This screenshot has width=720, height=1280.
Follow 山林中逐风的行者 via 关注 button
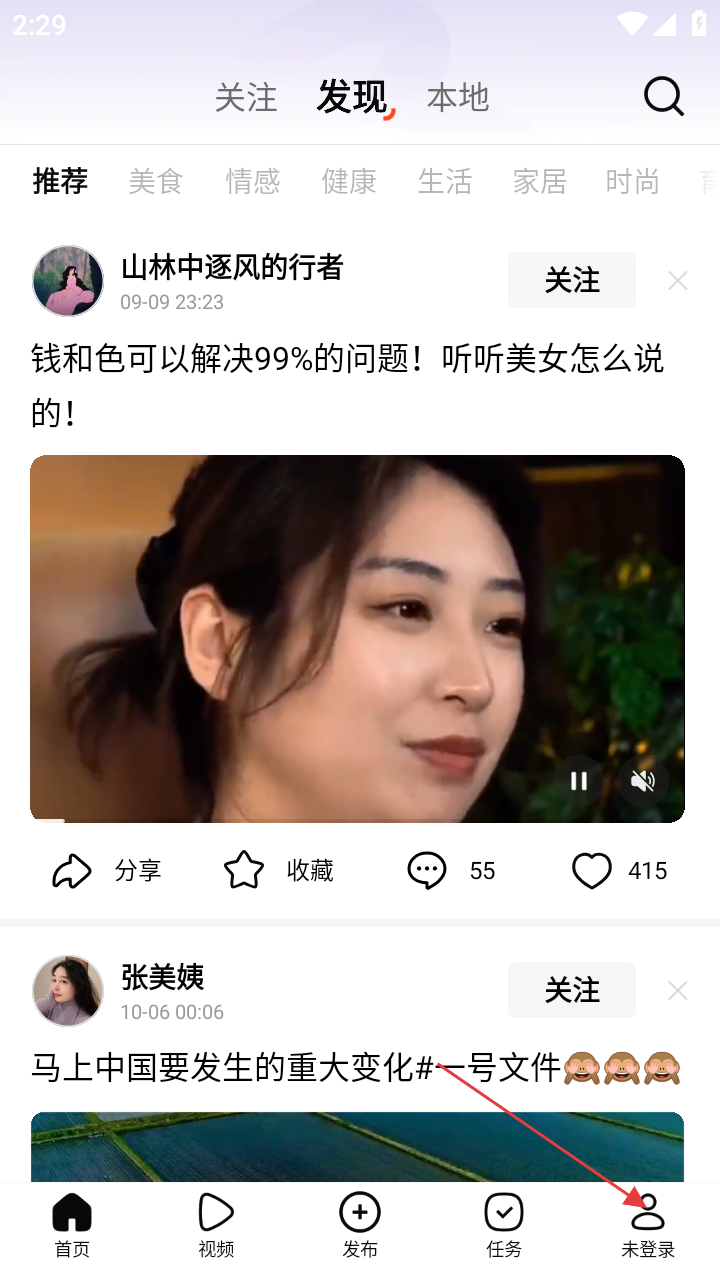pyautogui.click(x=572, y=280)
